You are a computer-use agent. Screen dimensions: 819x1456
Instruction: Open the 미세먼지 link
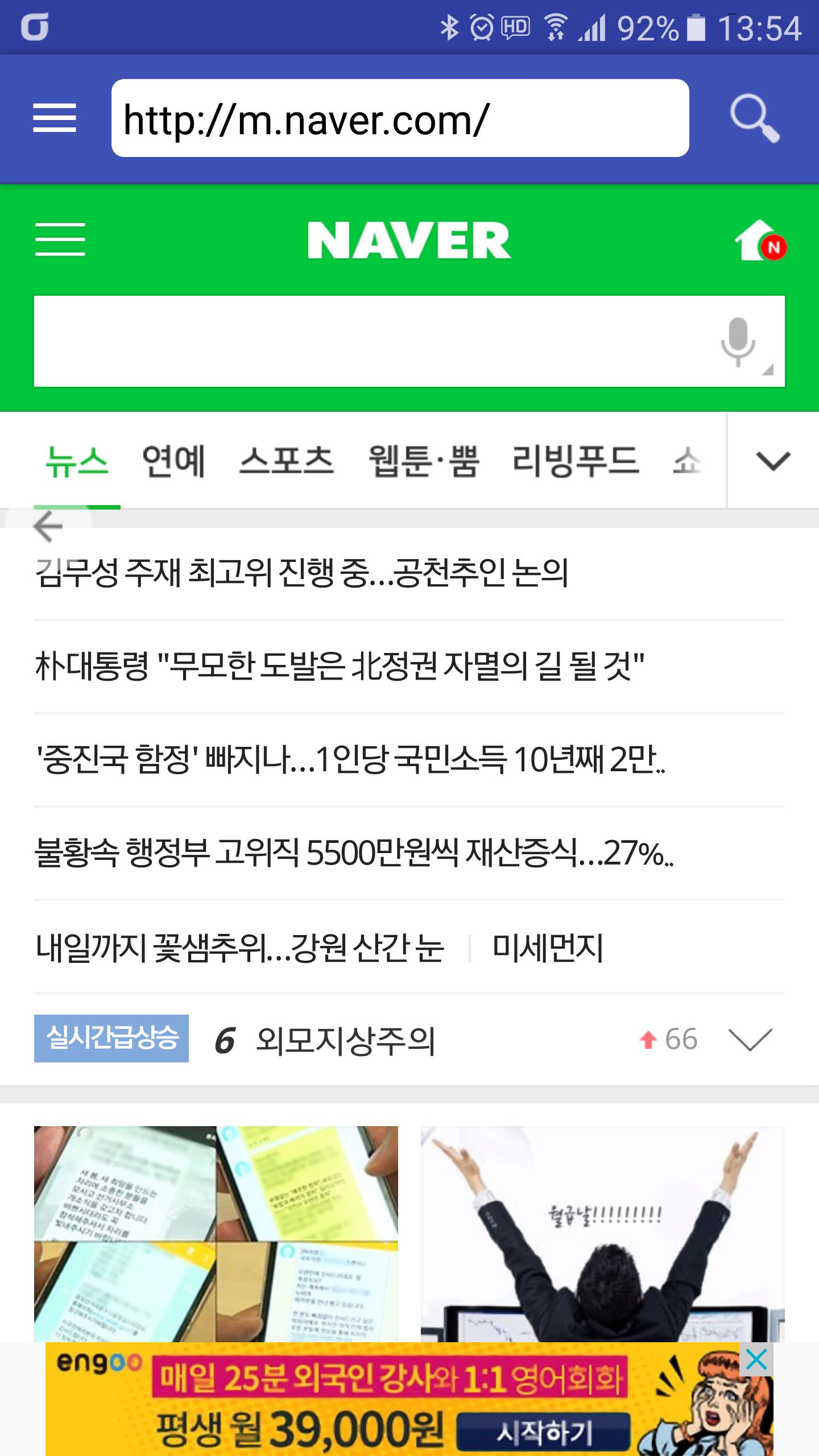pyautogui.click(x=547, y=948)
